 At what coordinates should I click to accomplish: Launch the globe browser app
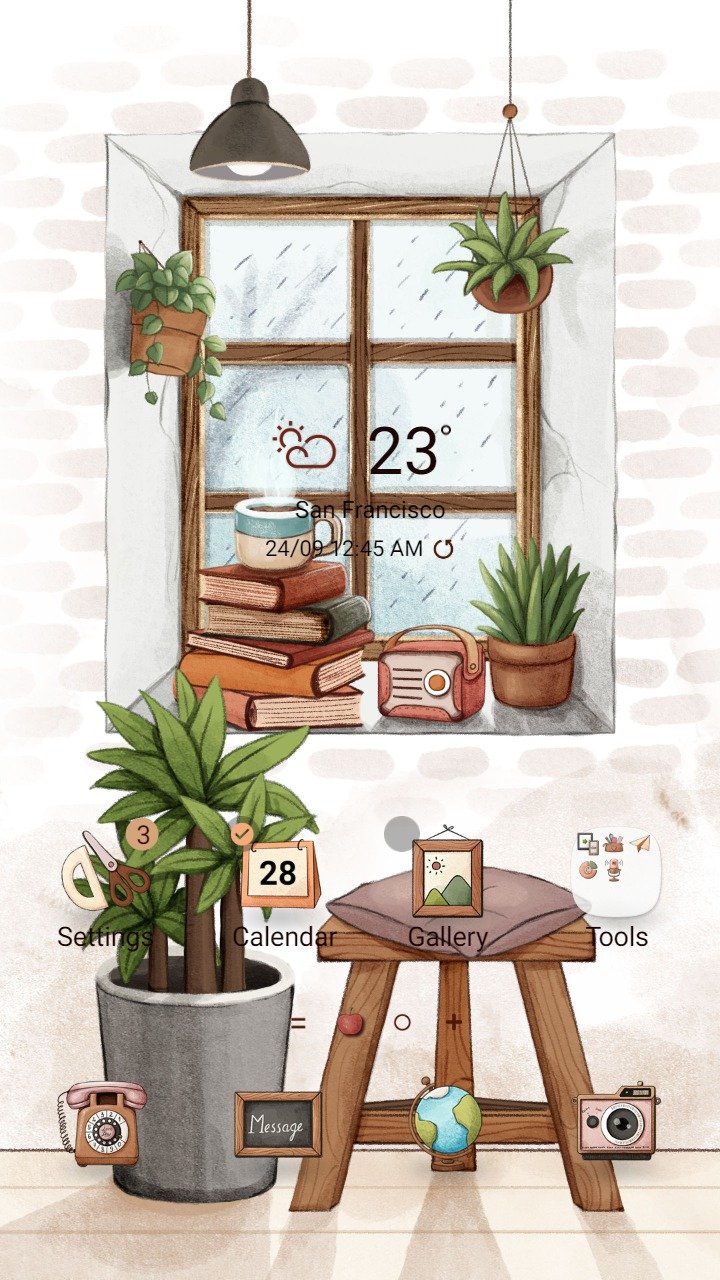pos(446,1122)
